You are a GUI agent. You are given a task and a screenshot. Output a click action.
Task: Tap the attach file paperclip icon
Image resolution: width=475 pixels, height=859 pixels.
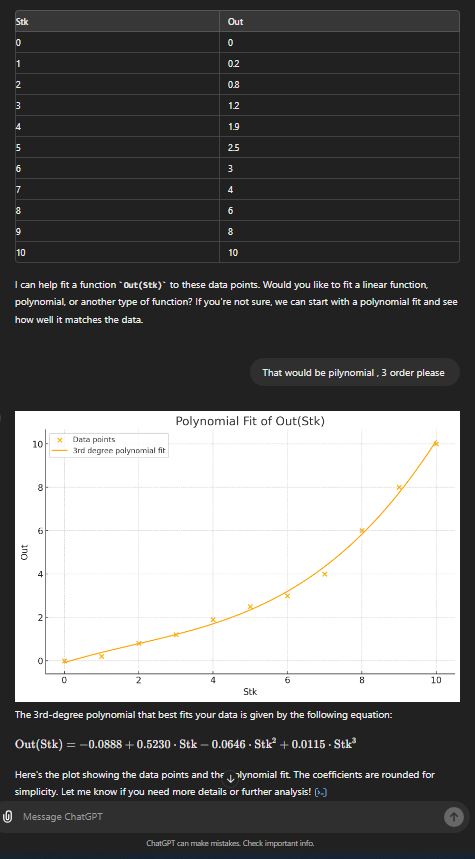(8, 817)
